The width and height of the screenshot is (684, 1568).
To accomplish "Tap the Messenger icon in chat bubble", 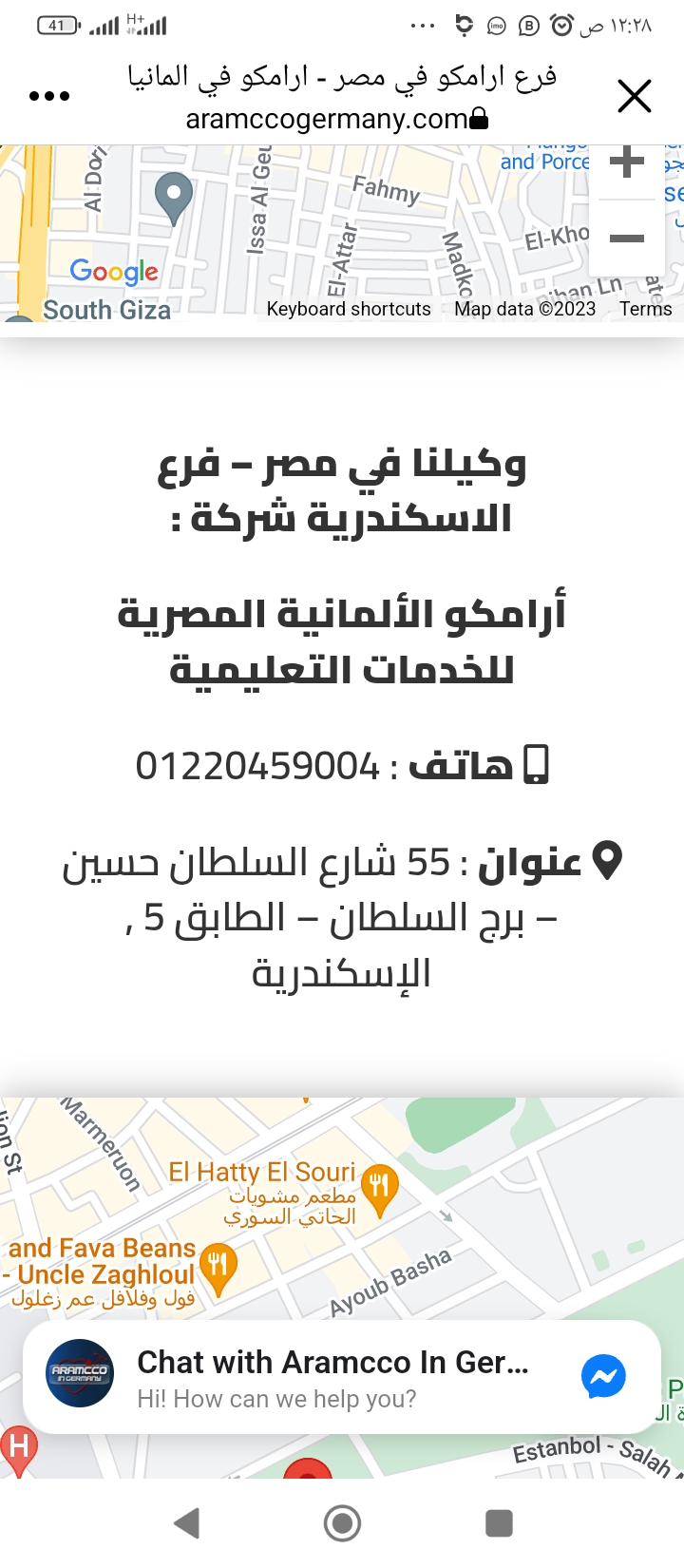I will [x=604, y=1377].
